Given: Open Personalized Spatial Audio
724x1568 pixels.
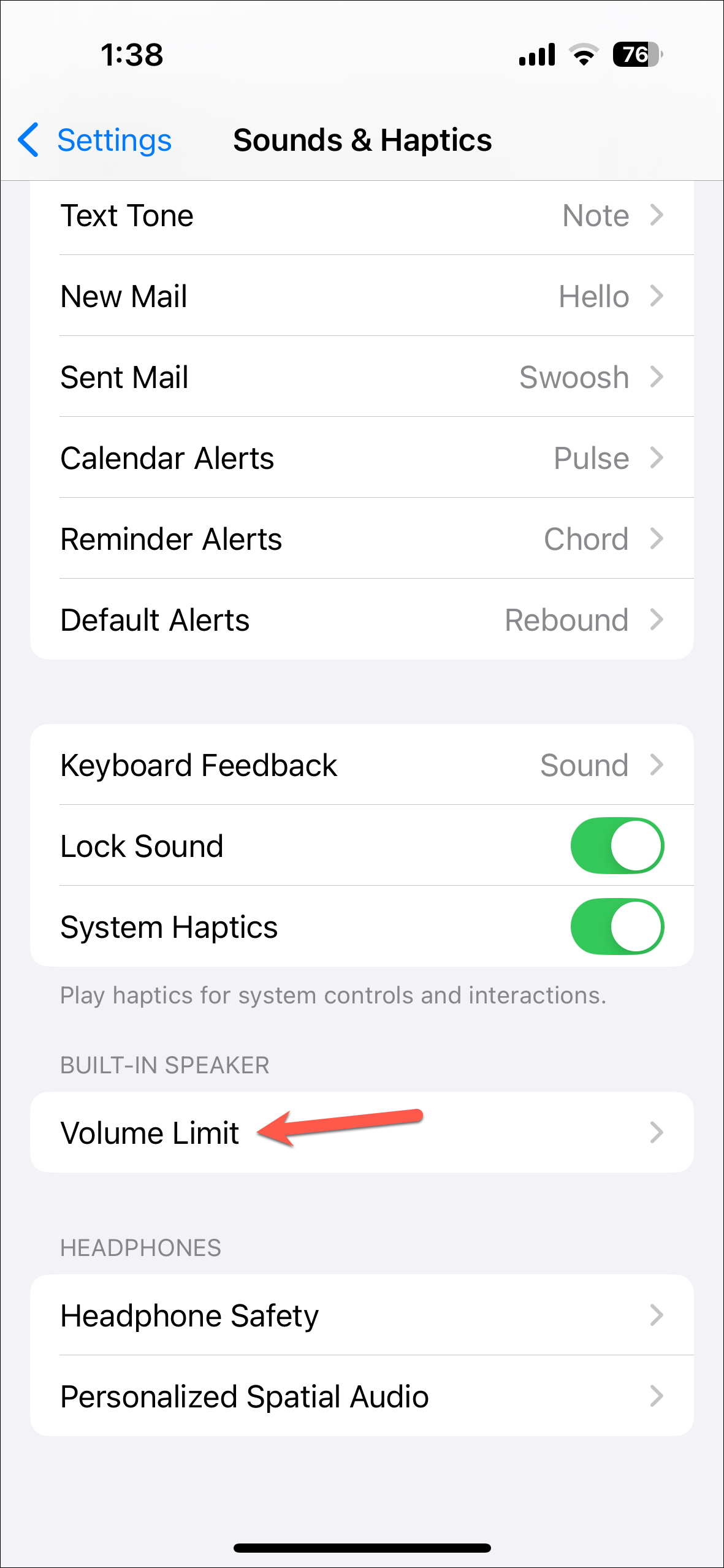Looking at the screenshot, I should coord(362,1396).
